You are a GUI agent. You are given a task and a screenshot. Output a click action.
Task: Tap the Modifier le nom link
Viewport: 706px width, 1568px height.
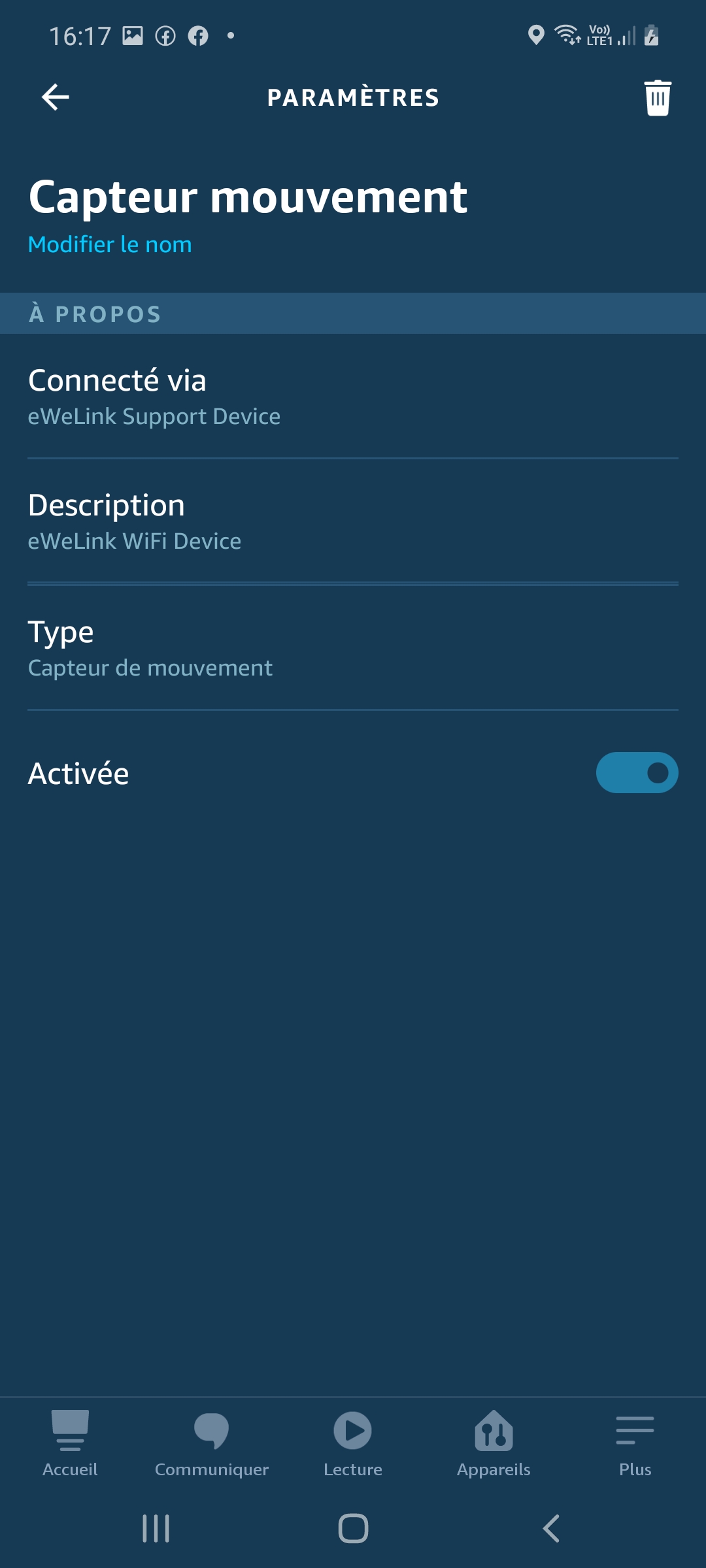[x=110, y=244]
